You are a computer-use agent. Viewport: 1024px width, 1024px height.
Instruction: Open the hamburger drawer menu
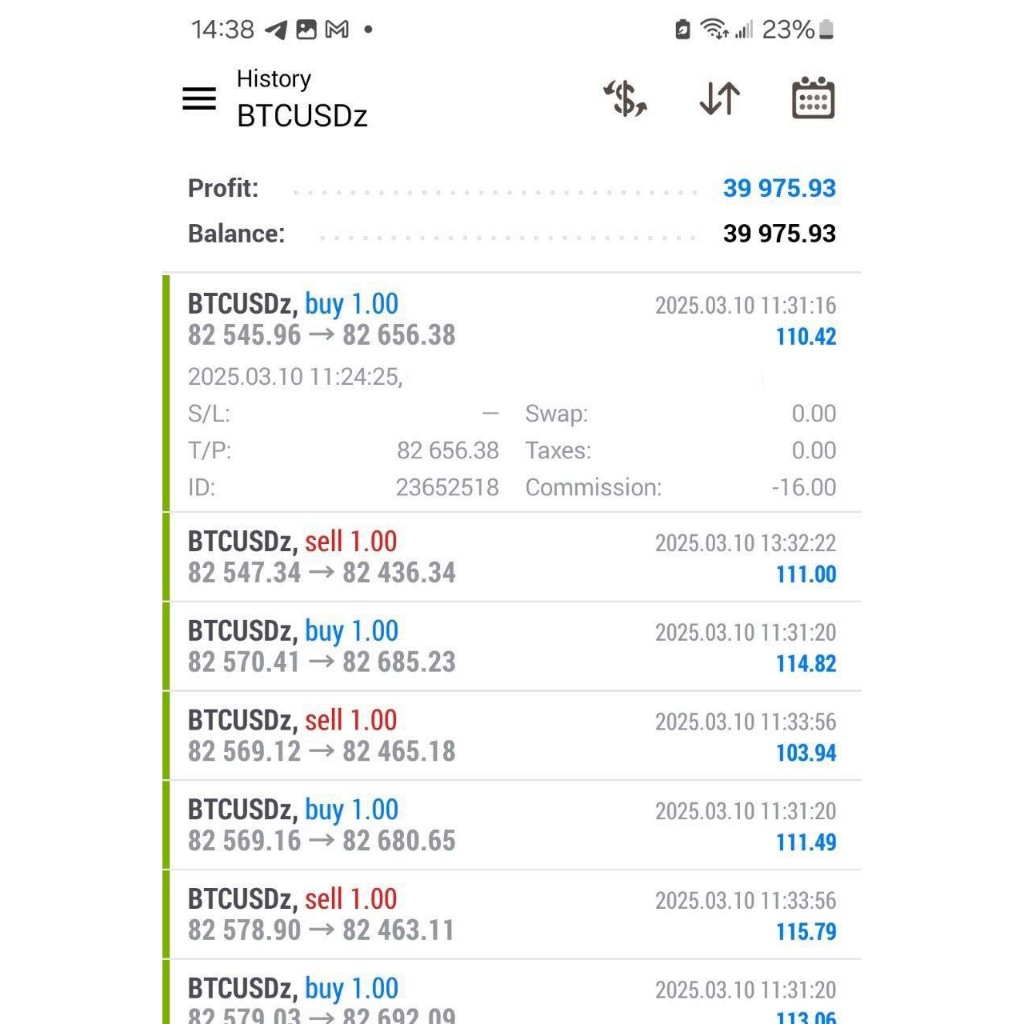click(x=199, y=98)
